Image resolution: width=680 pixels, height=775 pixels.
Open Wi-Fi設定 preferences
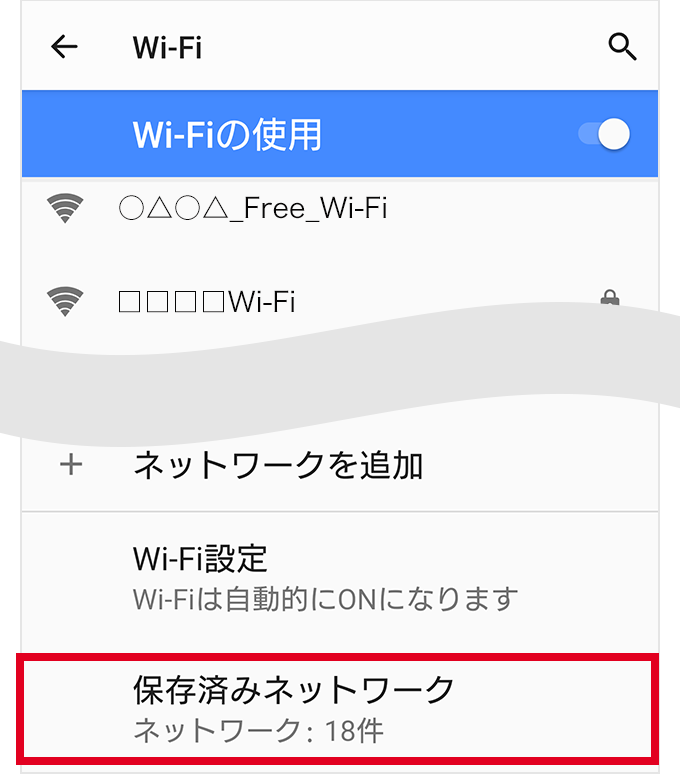(325, 578)
